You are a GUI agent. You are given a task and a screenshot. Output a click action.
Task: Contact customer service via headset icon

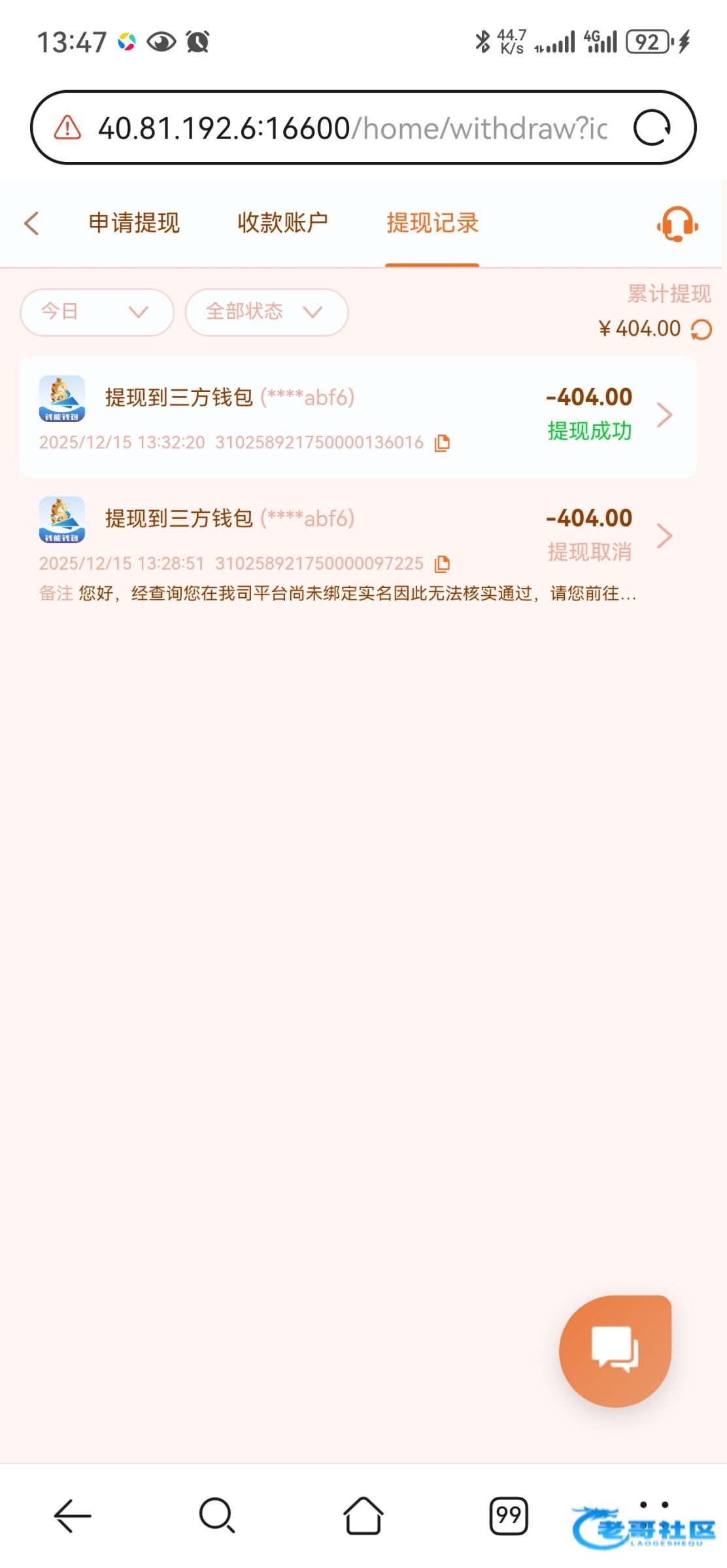point(677,224)
